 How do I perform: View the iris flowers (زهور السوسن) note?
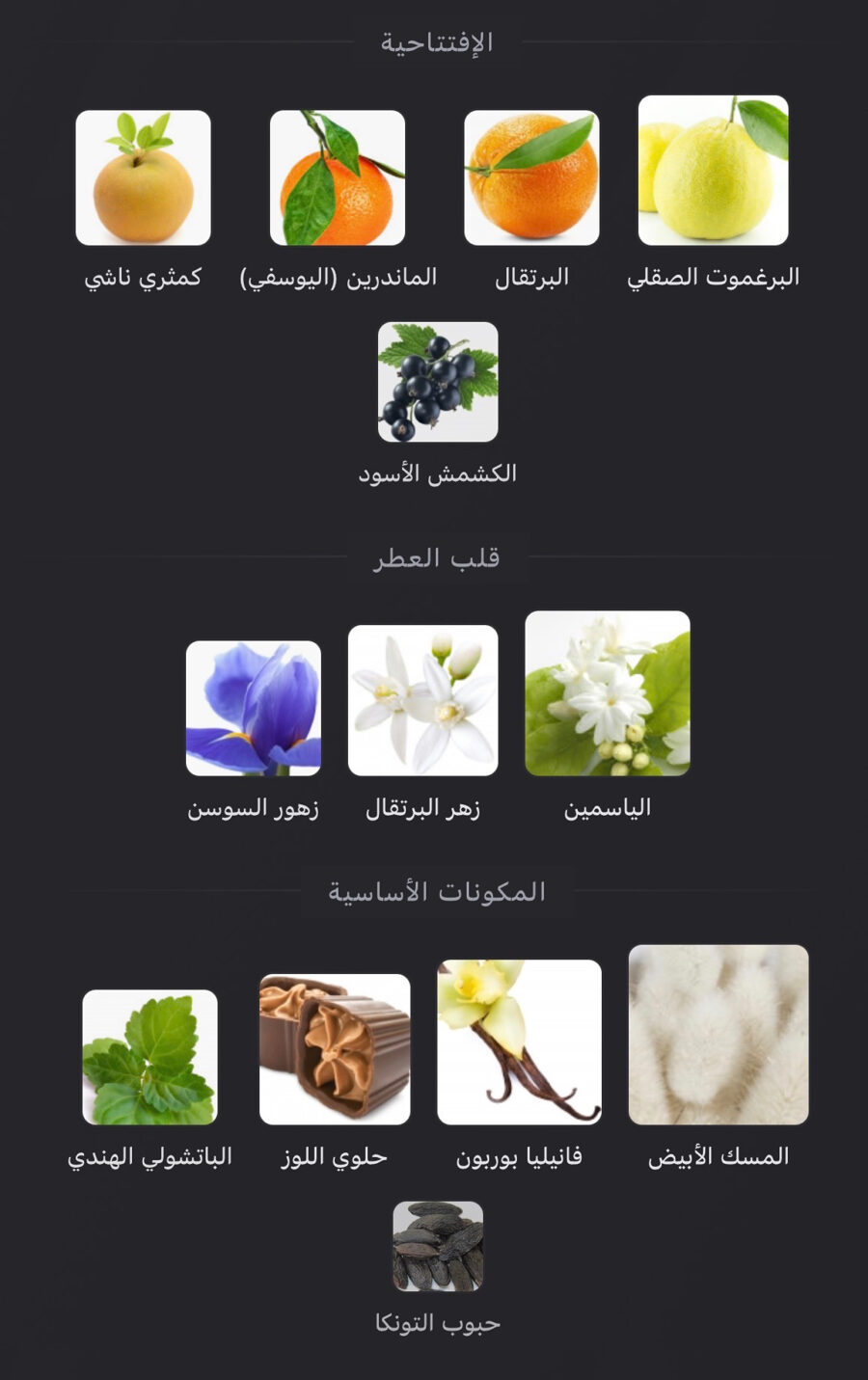coord(254,708)
